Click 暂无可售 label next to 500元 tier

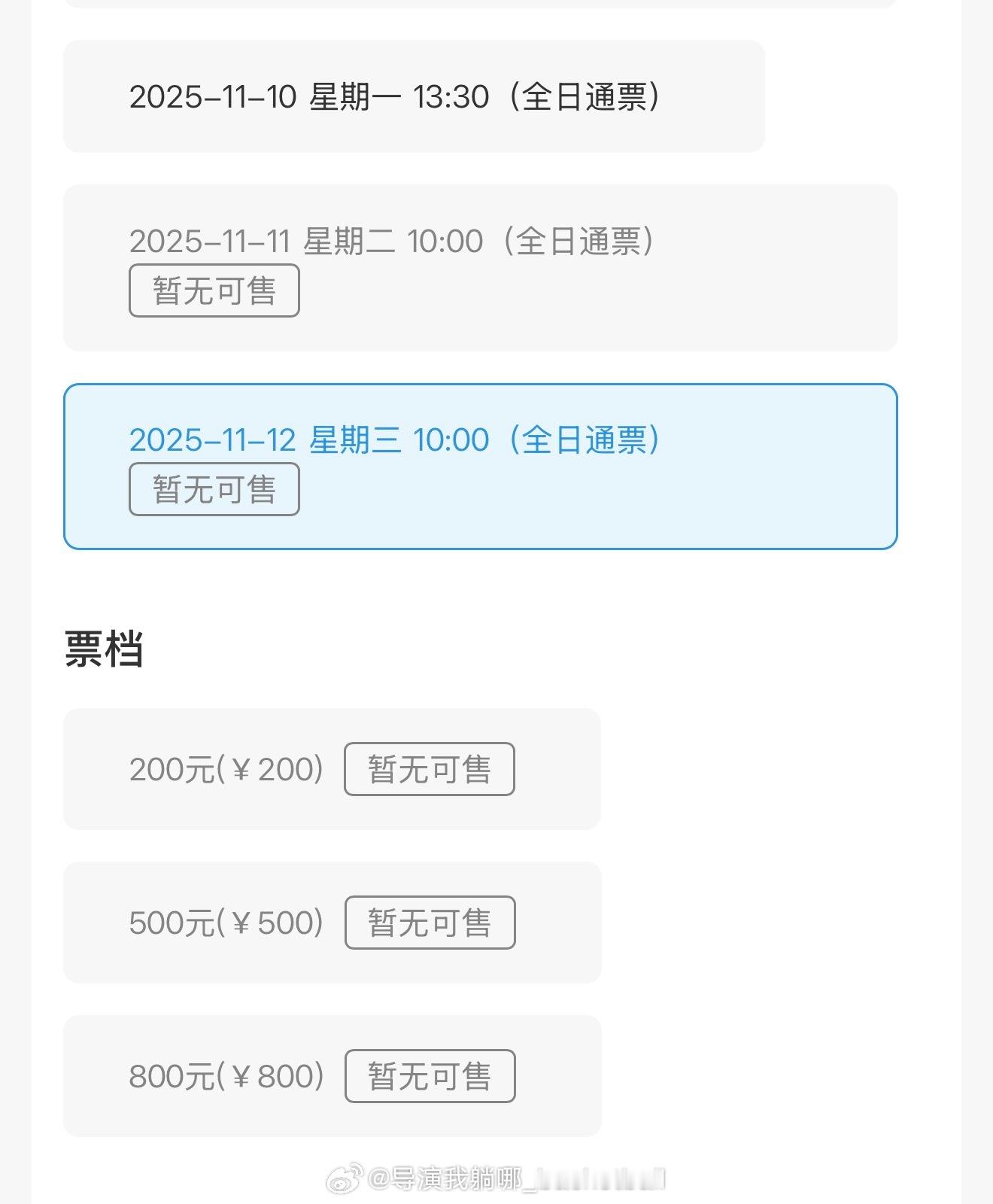point(429,922)
